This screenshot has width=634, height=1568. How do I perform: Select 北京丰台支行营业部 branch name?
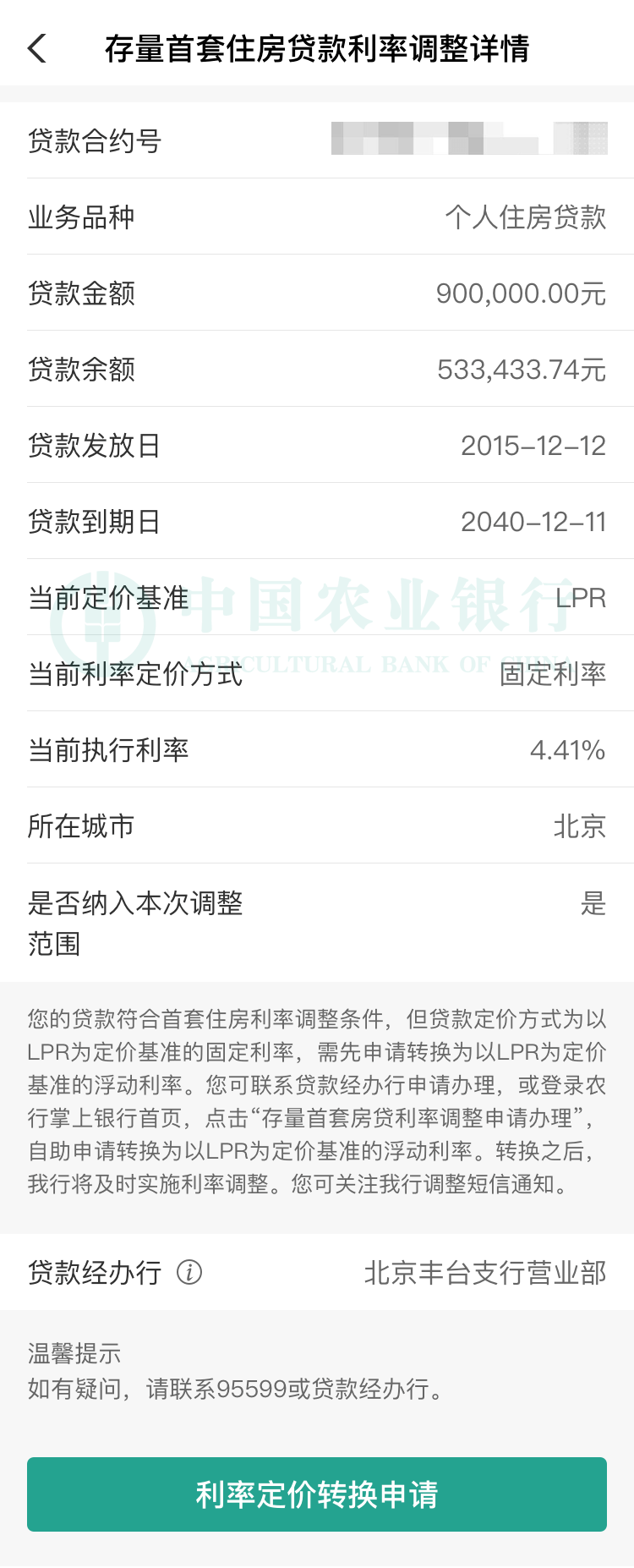484,1270
